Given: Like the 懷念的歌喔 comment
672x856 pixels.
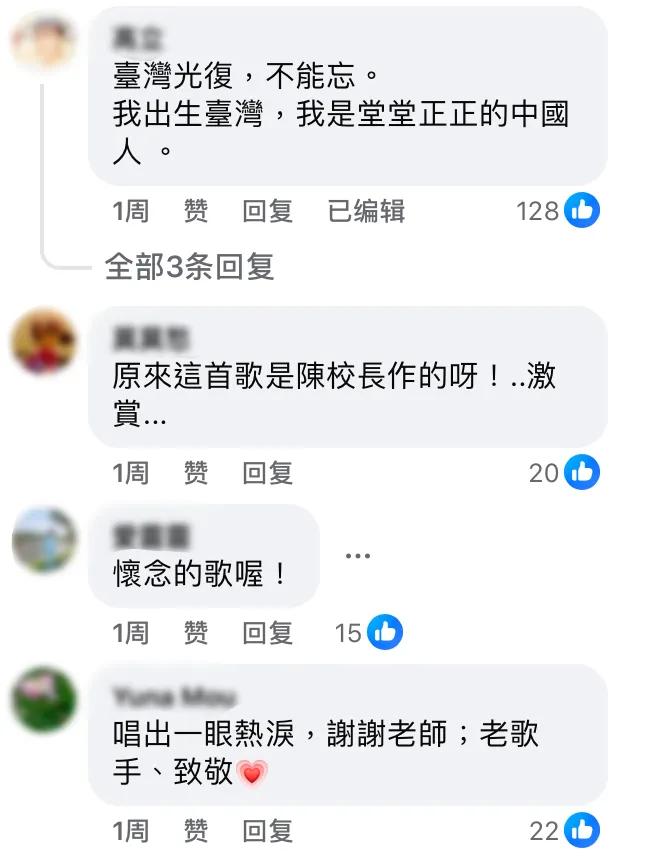Looking at the screenshot, I should [x=196, y=632].
